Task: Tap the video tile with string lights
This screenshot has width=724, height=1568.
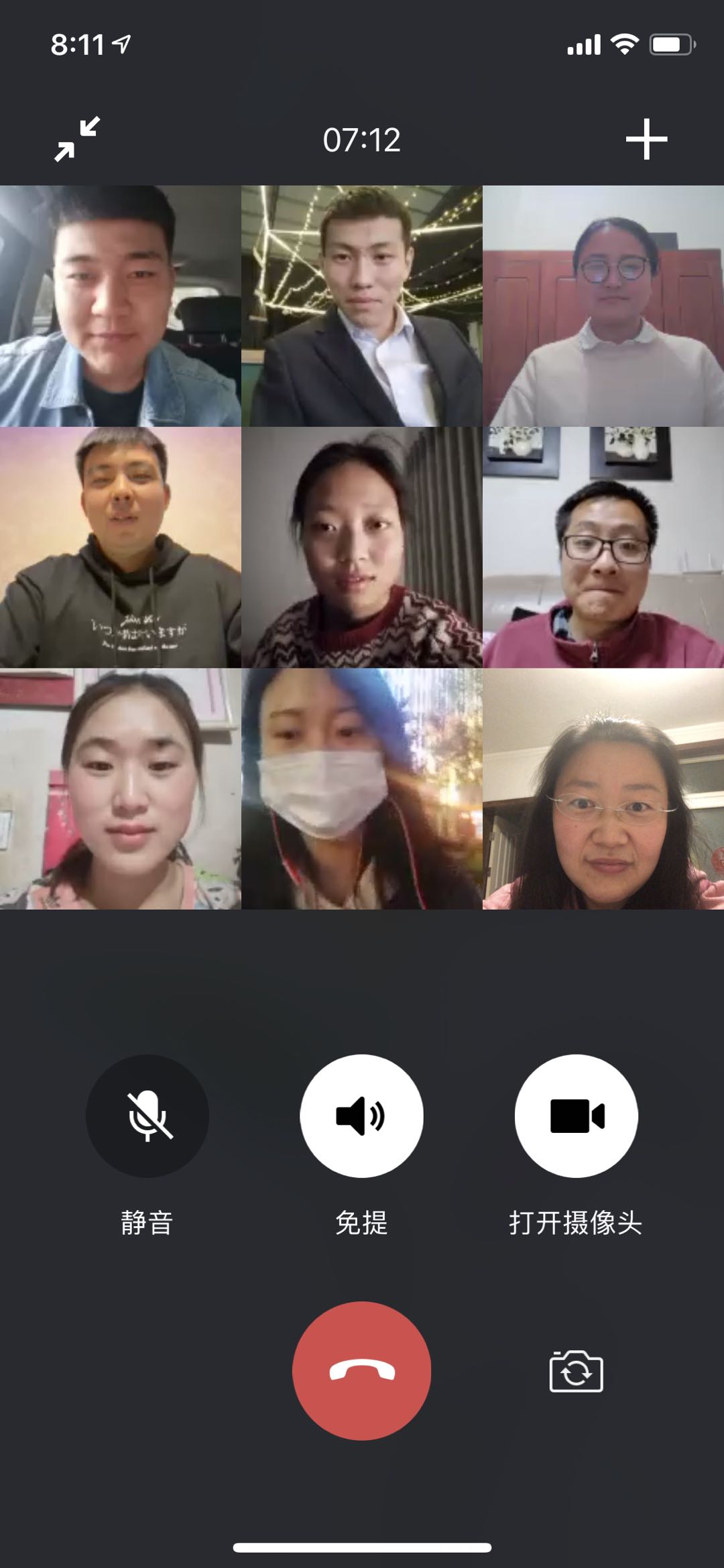Action: pyautogui.click(x=361, y=306)
